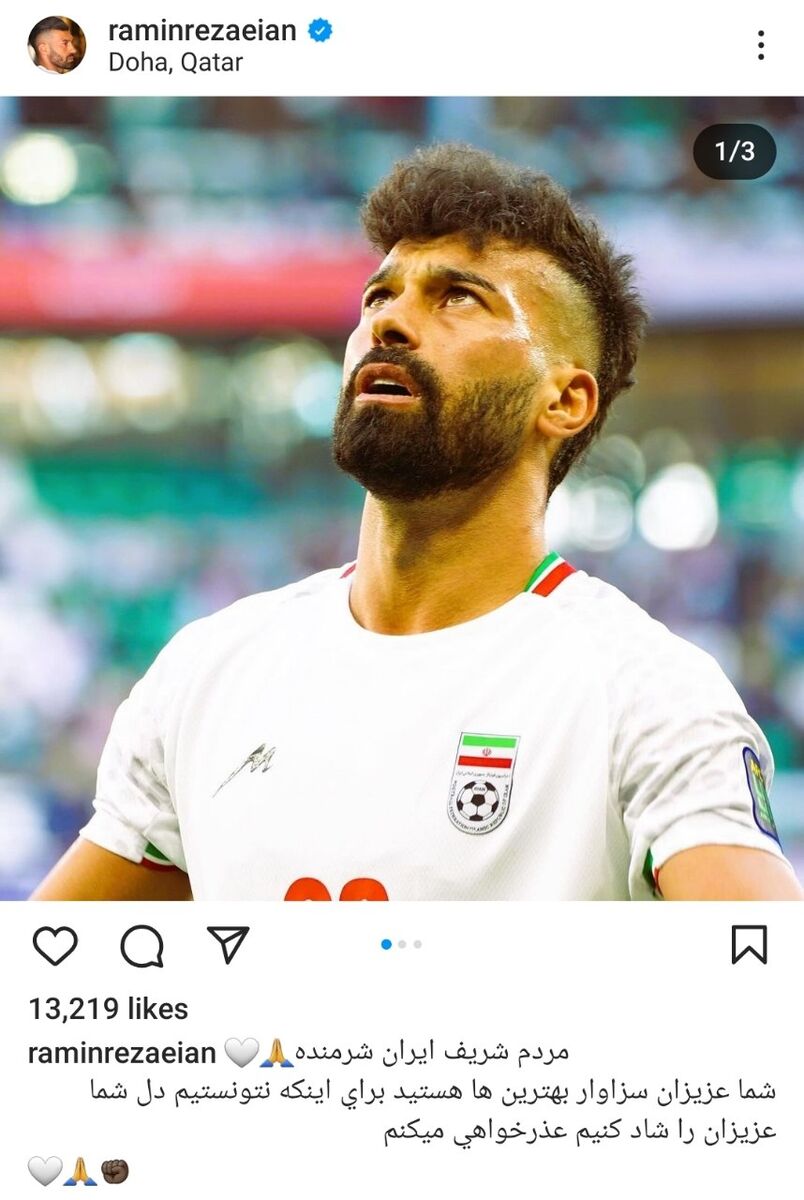View the Doha, Qatar location page
The image size is (804, 1200).
tap(175, 62)
